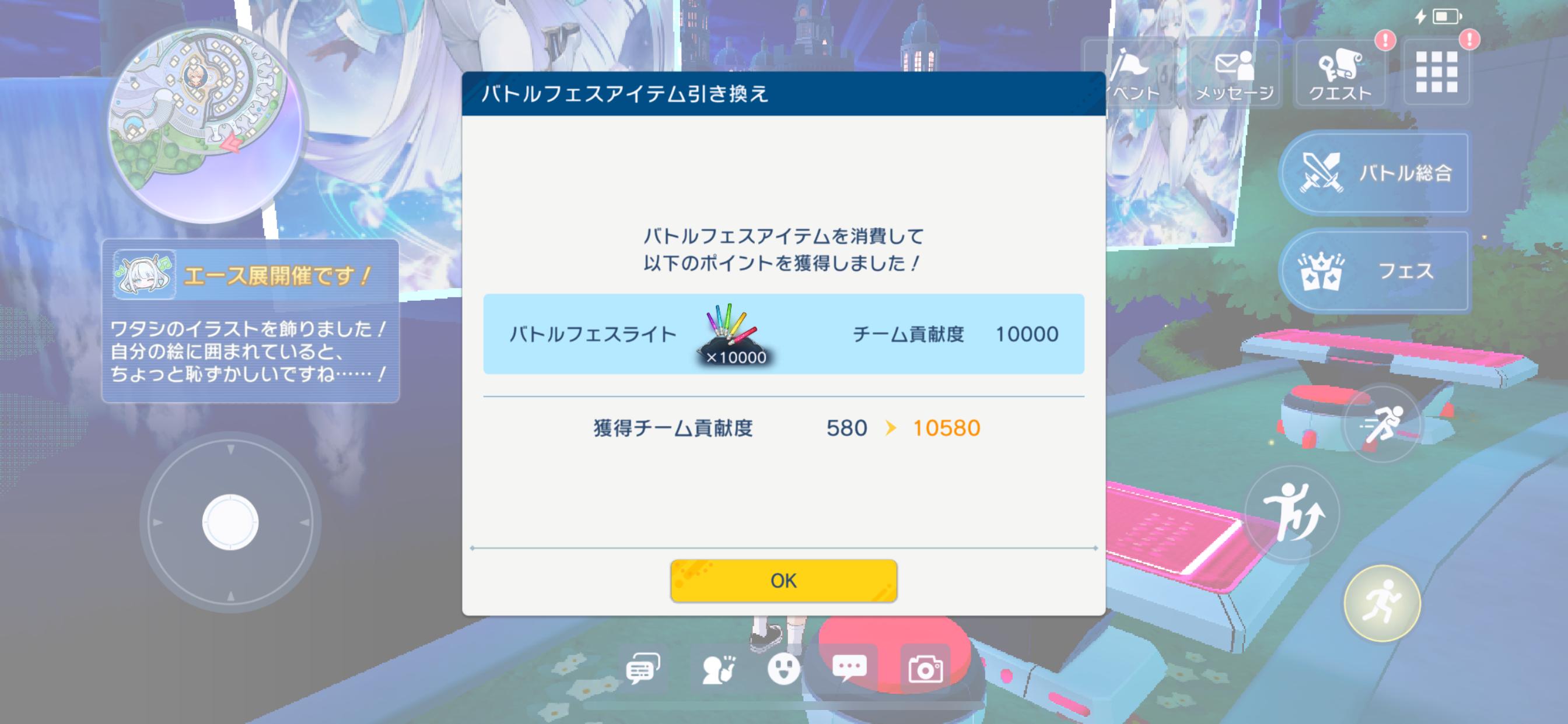Confirm the dialog with the OK button
This screenshot has width=1568, height=724.
click(783, 581)
